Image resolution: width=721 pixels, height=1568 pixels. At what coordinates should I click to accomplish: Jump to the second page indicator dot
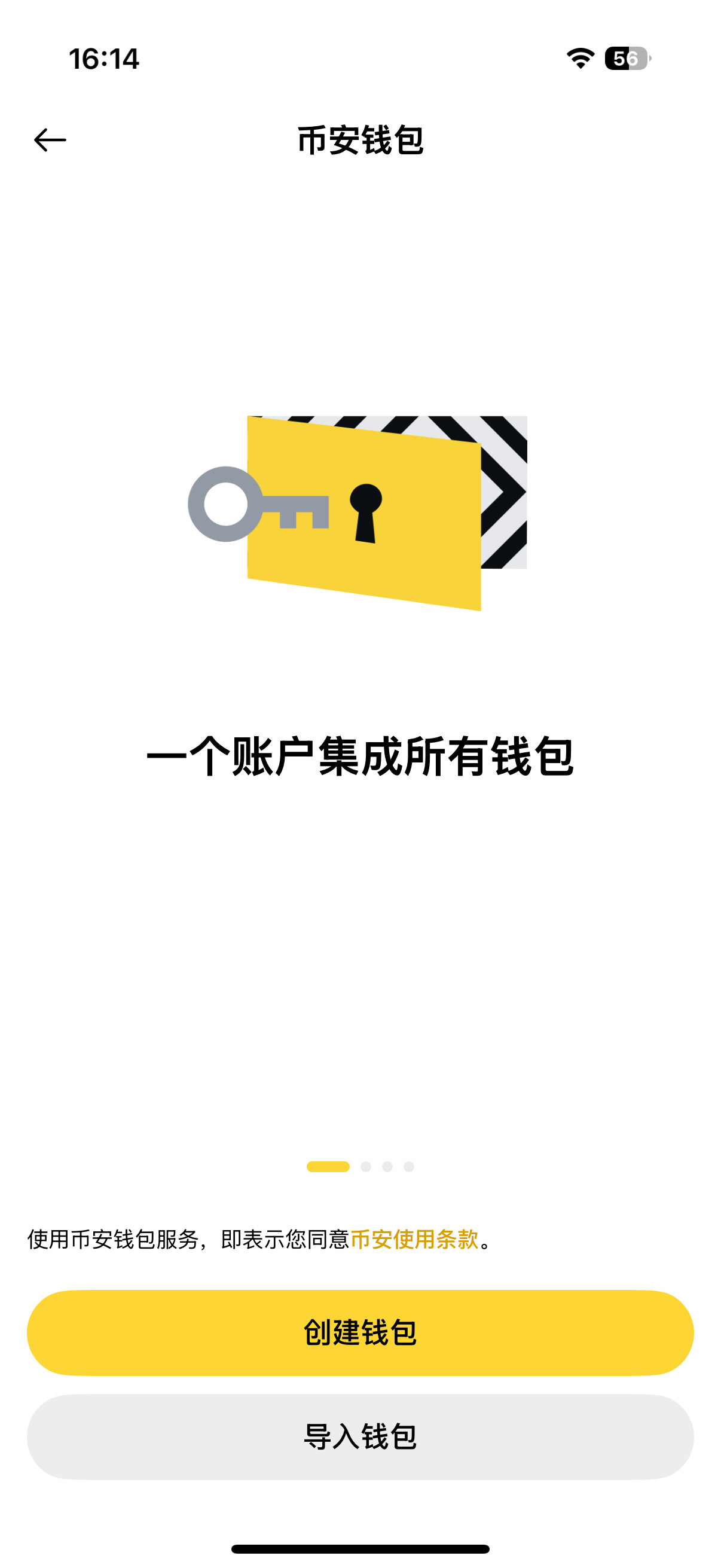click(x=366, y=1166)
